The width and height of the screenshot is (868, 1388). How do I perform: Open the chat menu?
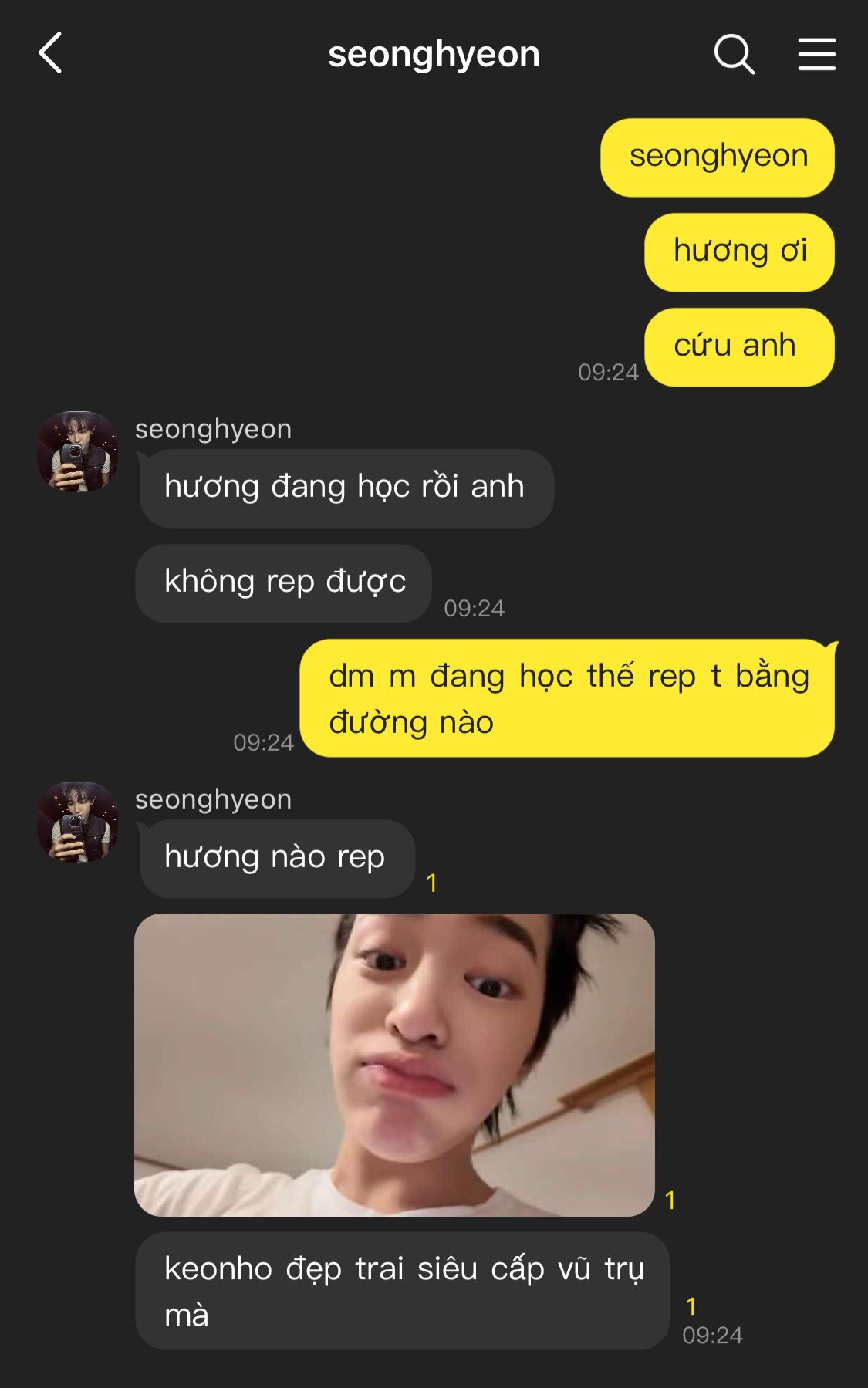[x=816, y=54]
